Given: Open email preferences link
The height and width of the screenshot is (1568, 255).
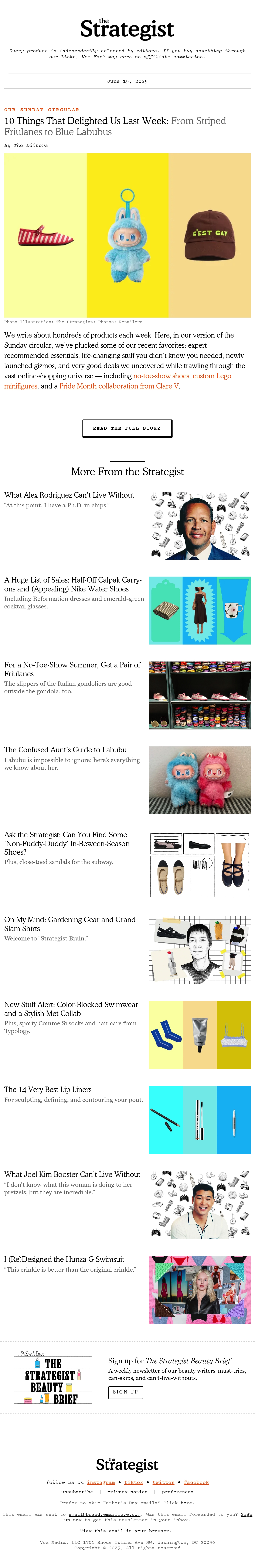Looking at the screenshot, I should (x=178, y=1492).
